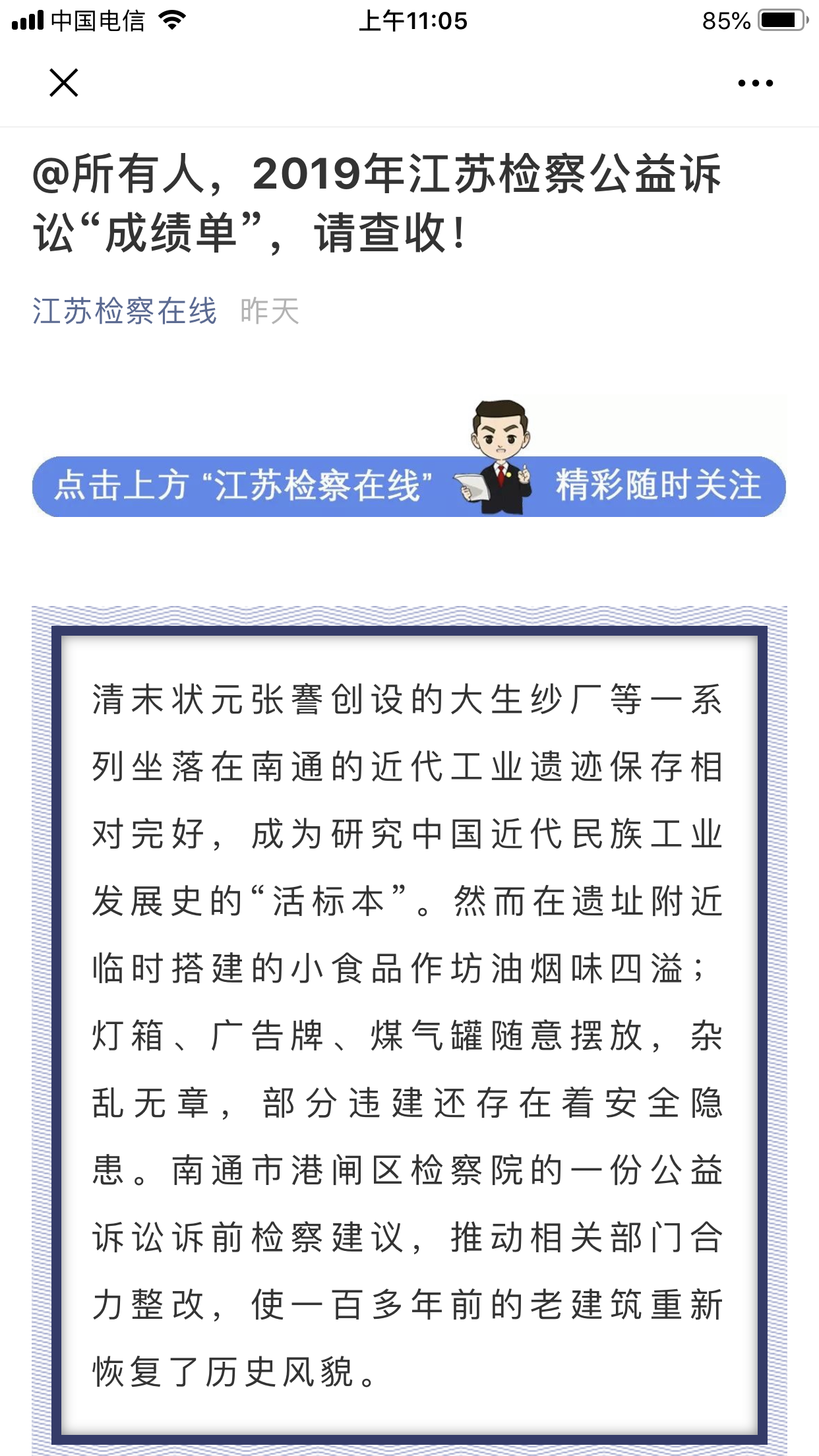
Task: Open the 江苏检察在线 account link
Action: tap(125, 311)
